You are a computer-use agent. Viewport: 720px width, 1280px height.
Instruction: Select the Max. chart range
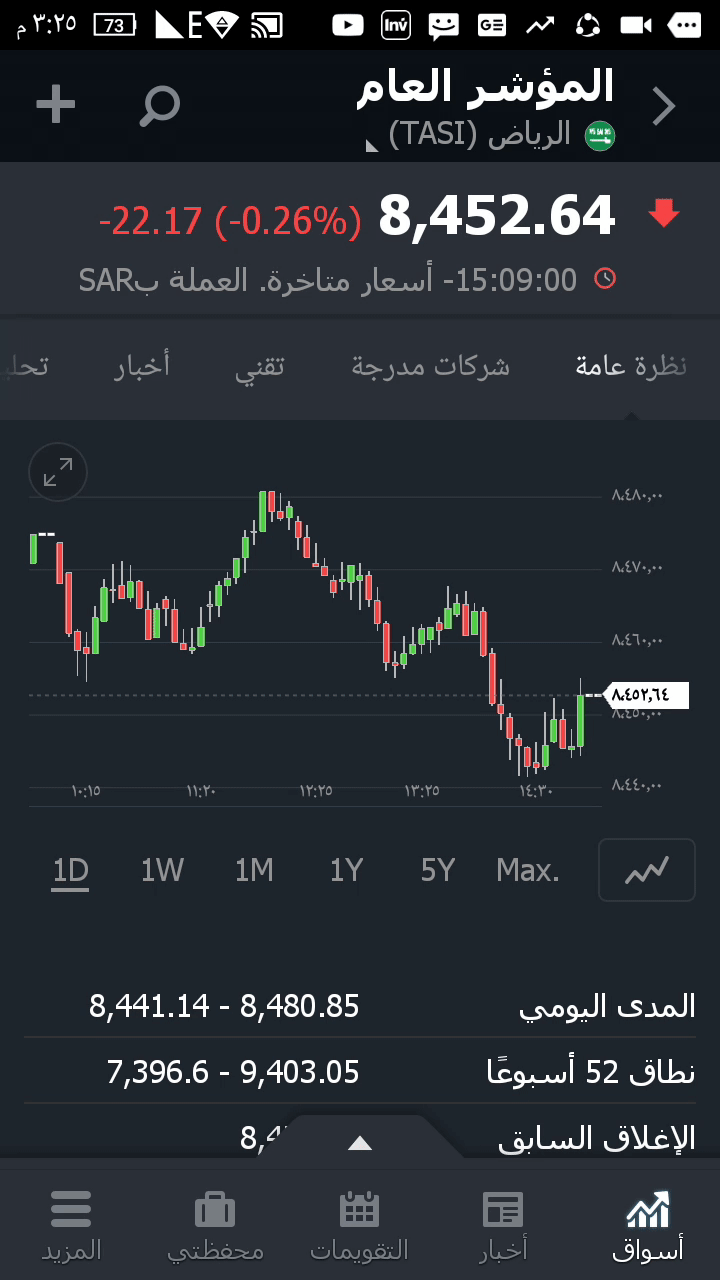[x=528, y=871]
